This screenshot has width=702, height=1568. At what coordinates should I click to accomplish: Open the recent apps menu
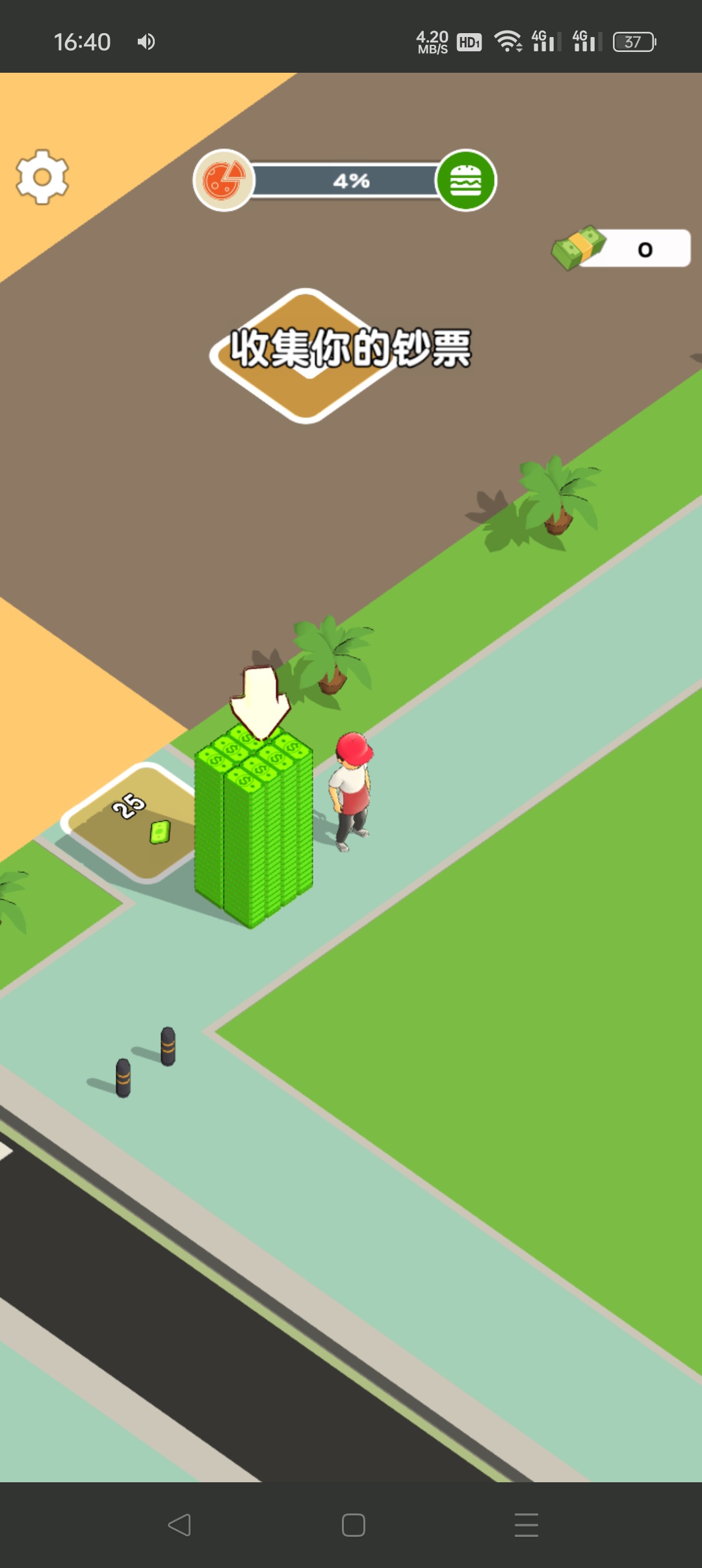coord(526,1524)
